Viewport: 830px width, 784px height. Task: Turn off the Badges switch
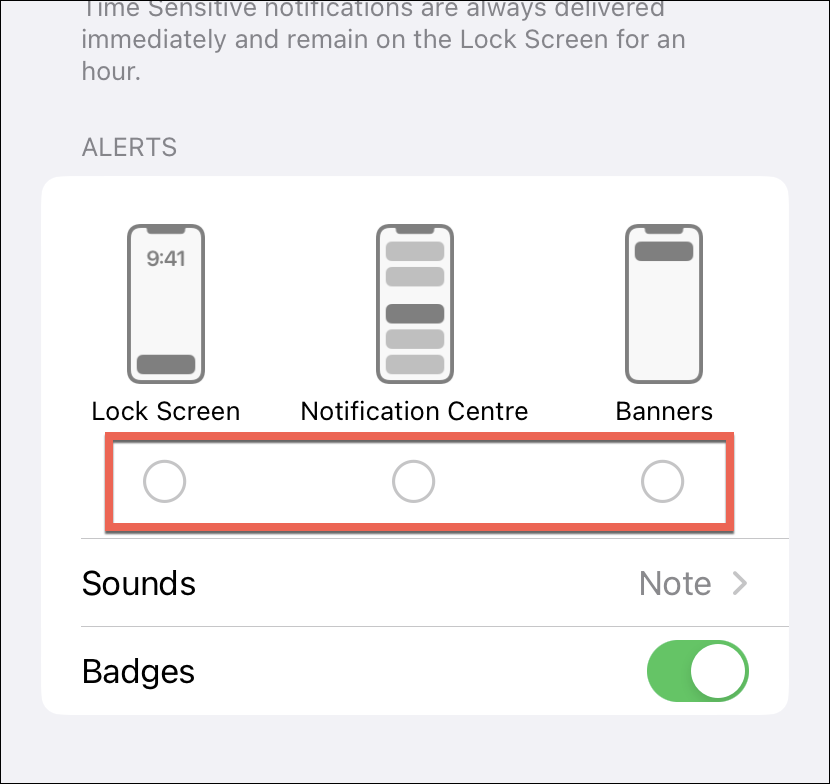pos(698,671)
